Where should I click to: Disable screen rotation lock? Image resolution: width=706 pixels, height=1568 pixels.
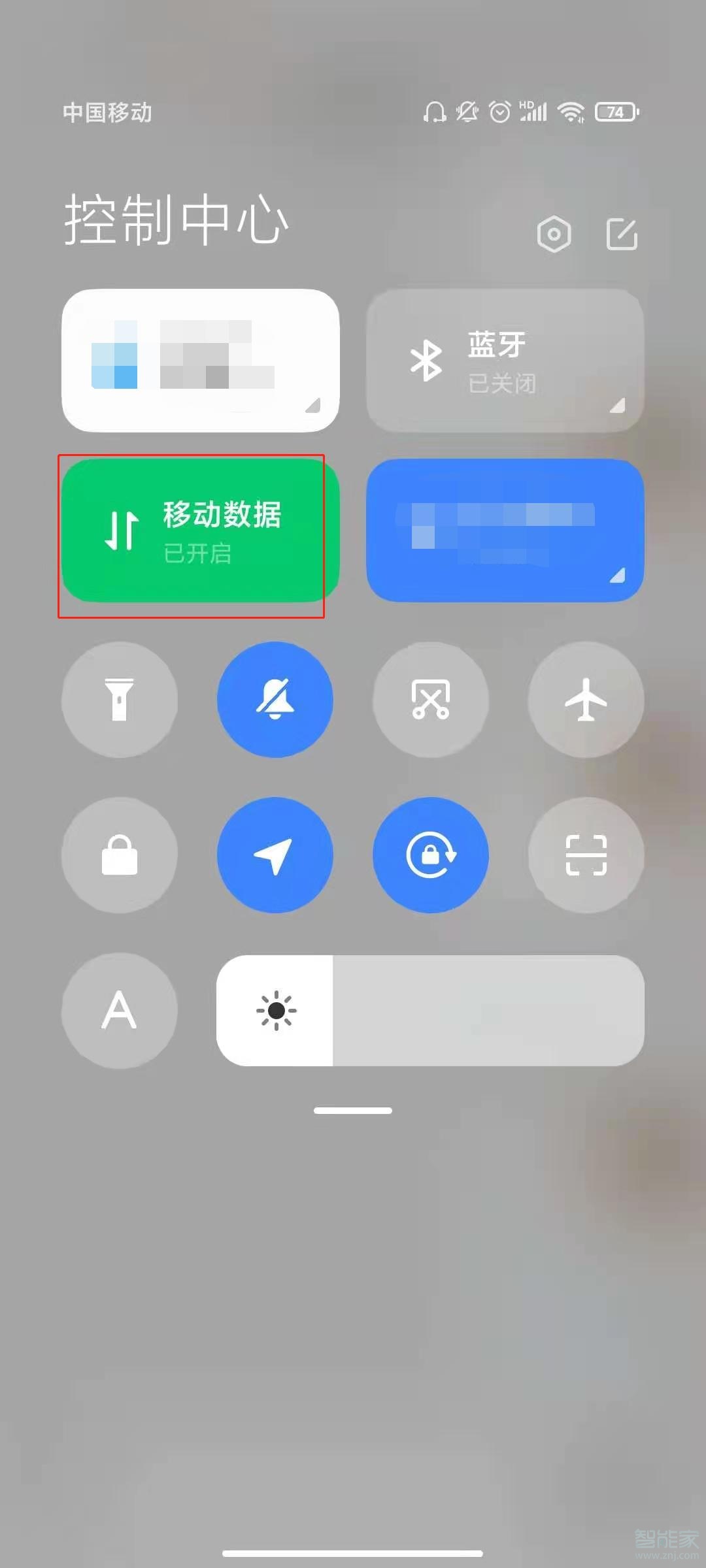[431, 856]
